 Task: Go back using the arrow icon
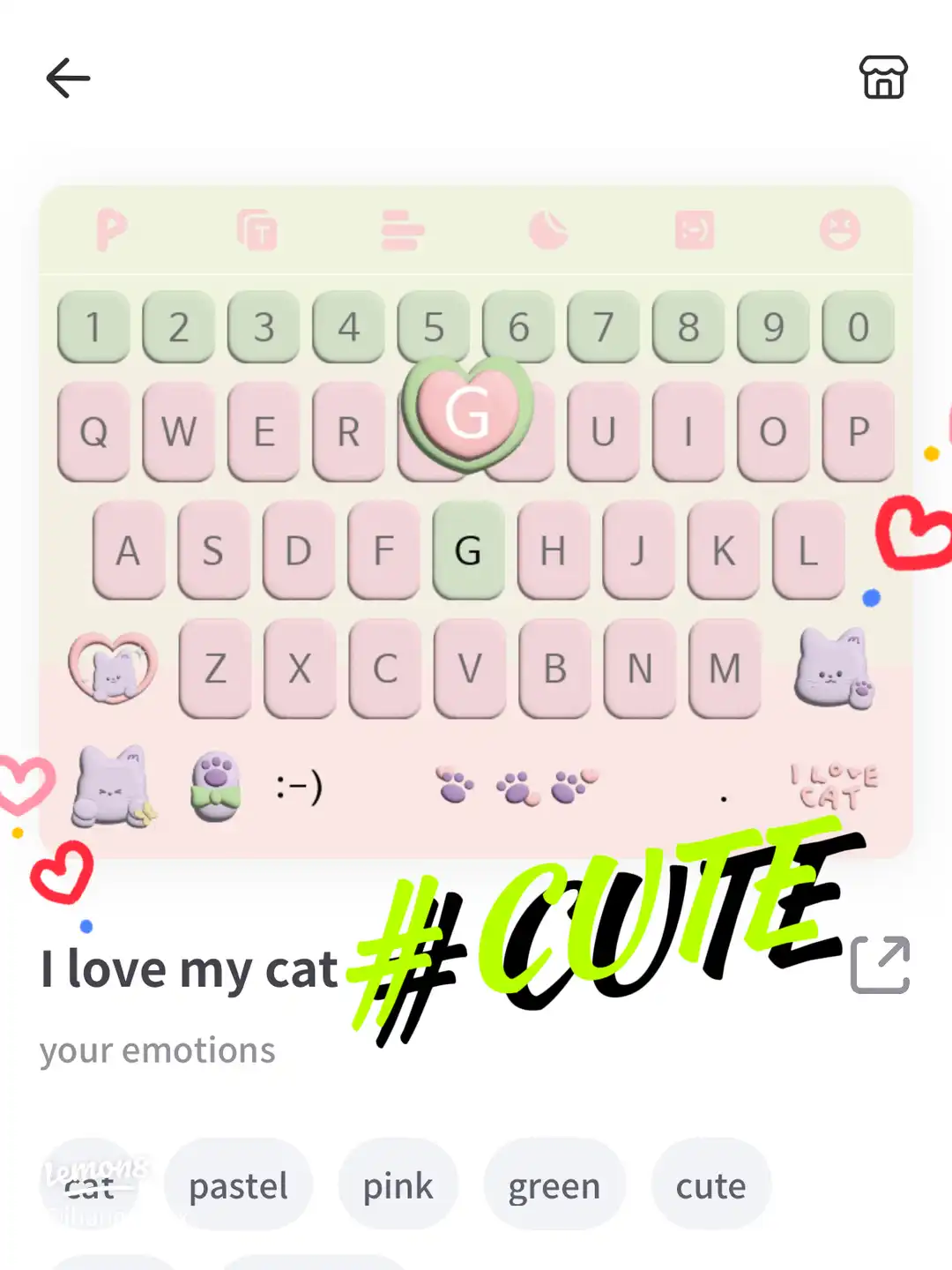pyautogui.click(x=68, y=78)
